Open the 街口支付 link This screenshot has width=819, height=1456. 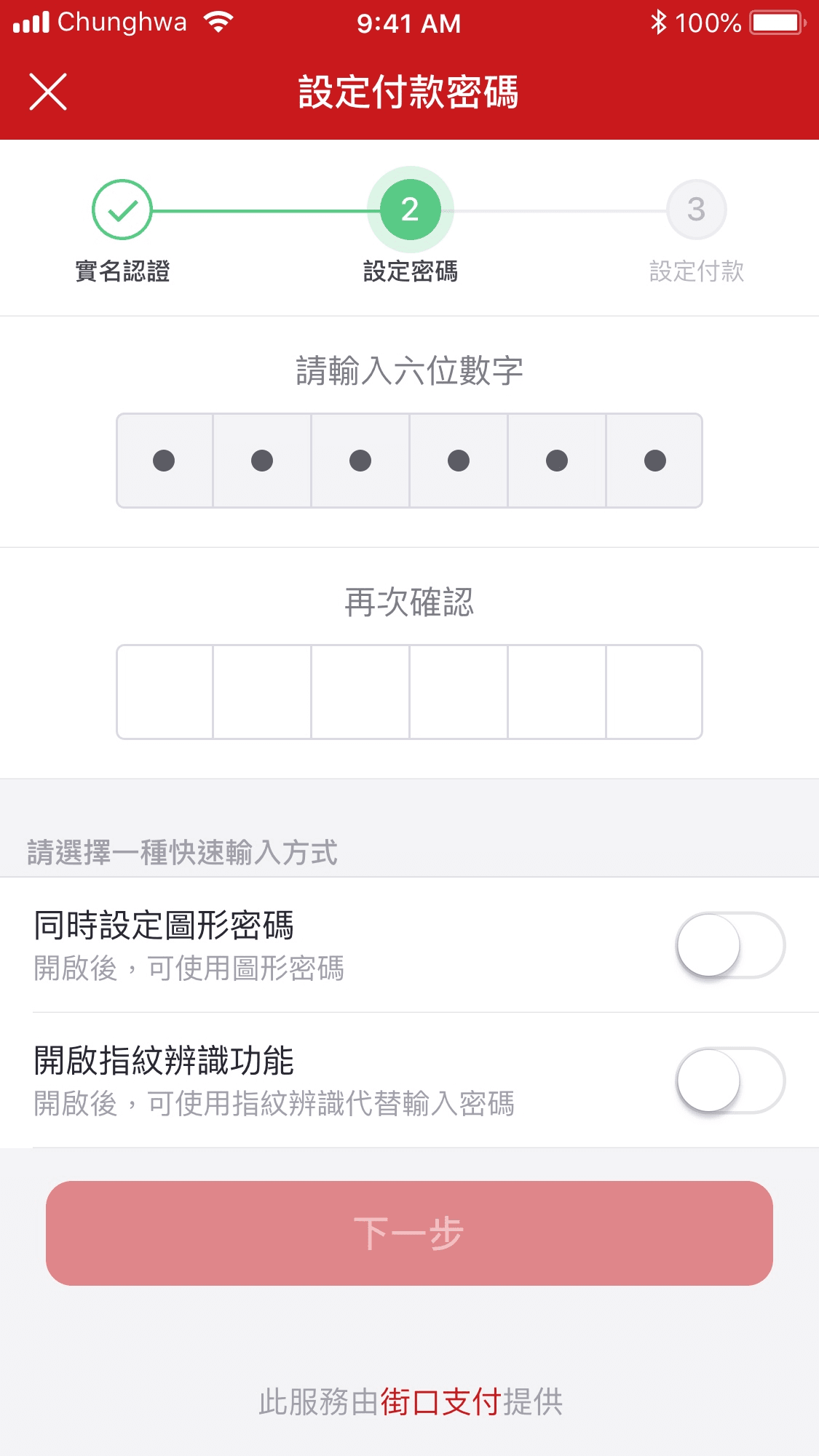(x=440, y=1402)
